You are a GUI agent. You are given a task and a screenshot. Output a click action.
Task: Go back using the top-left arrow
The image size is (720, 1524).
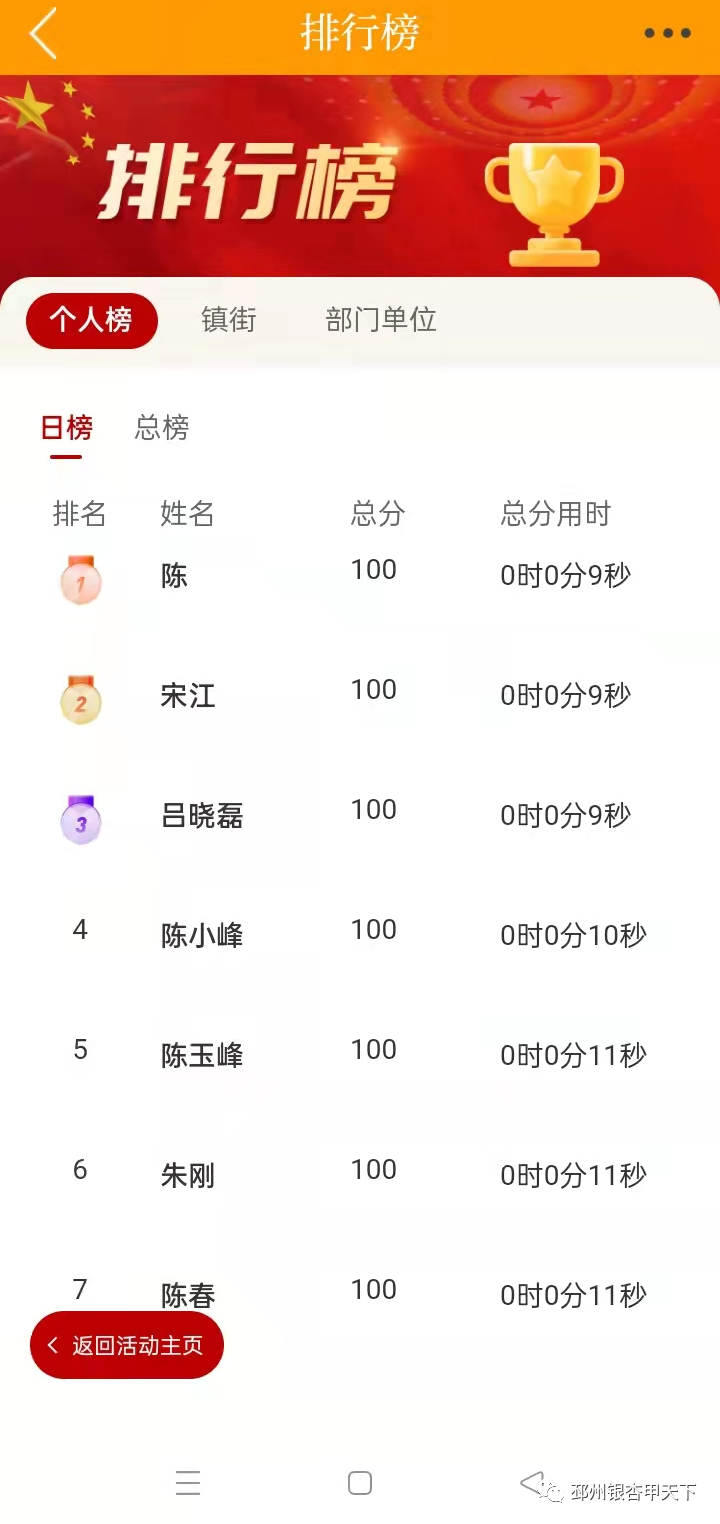pos(43,34)
